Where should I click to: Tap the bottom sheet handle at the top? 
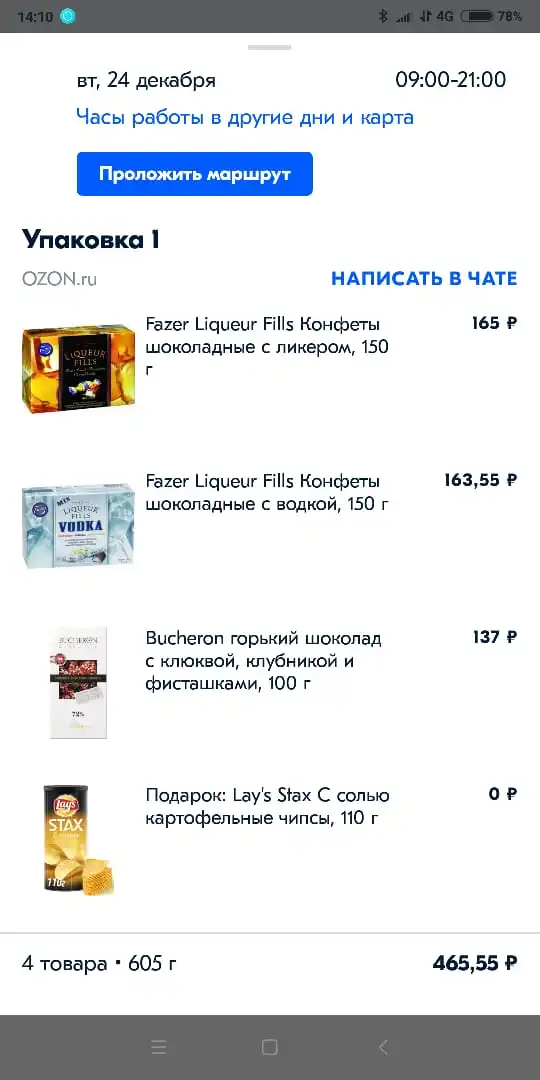coord(270,48)
